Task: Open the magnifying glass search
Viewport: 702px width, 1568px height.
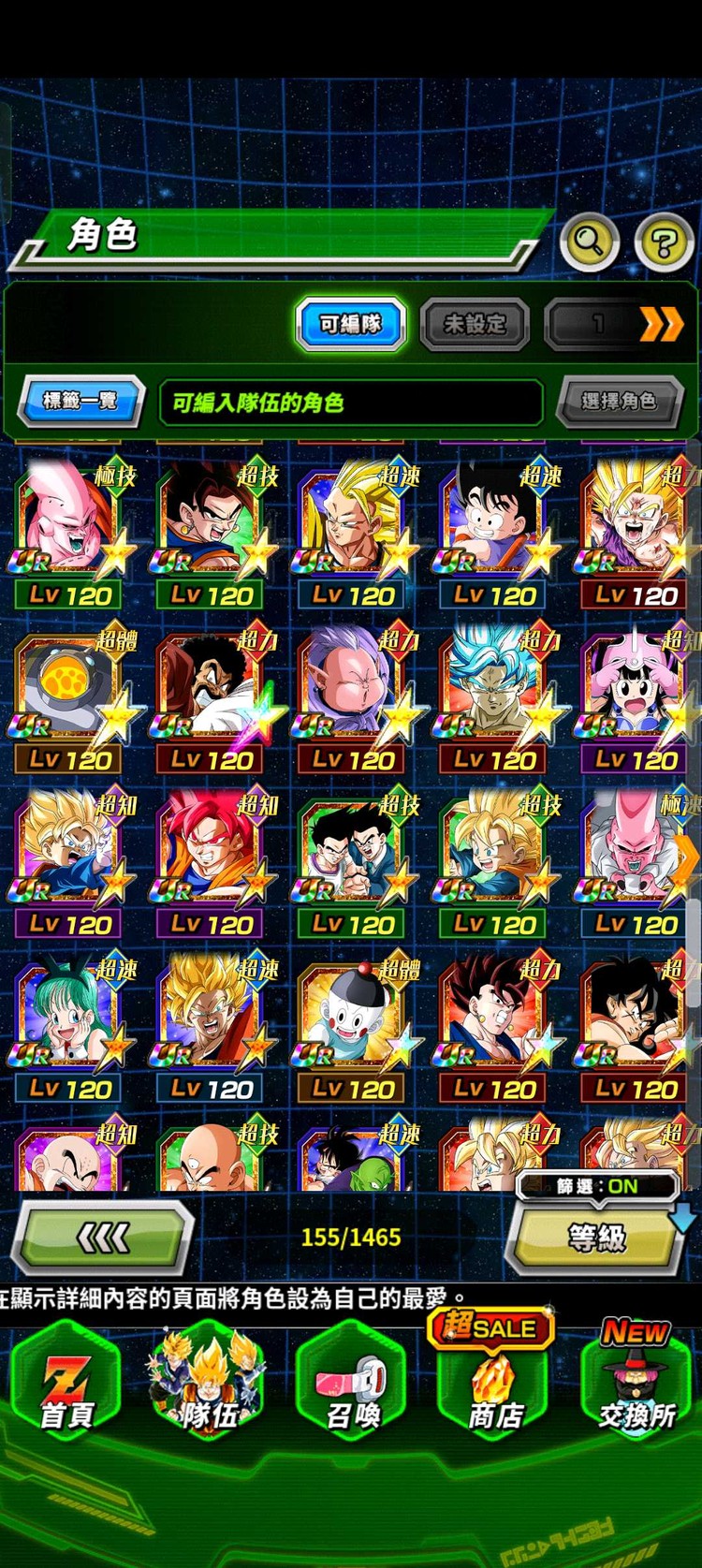Action: [x=589, y=242]
